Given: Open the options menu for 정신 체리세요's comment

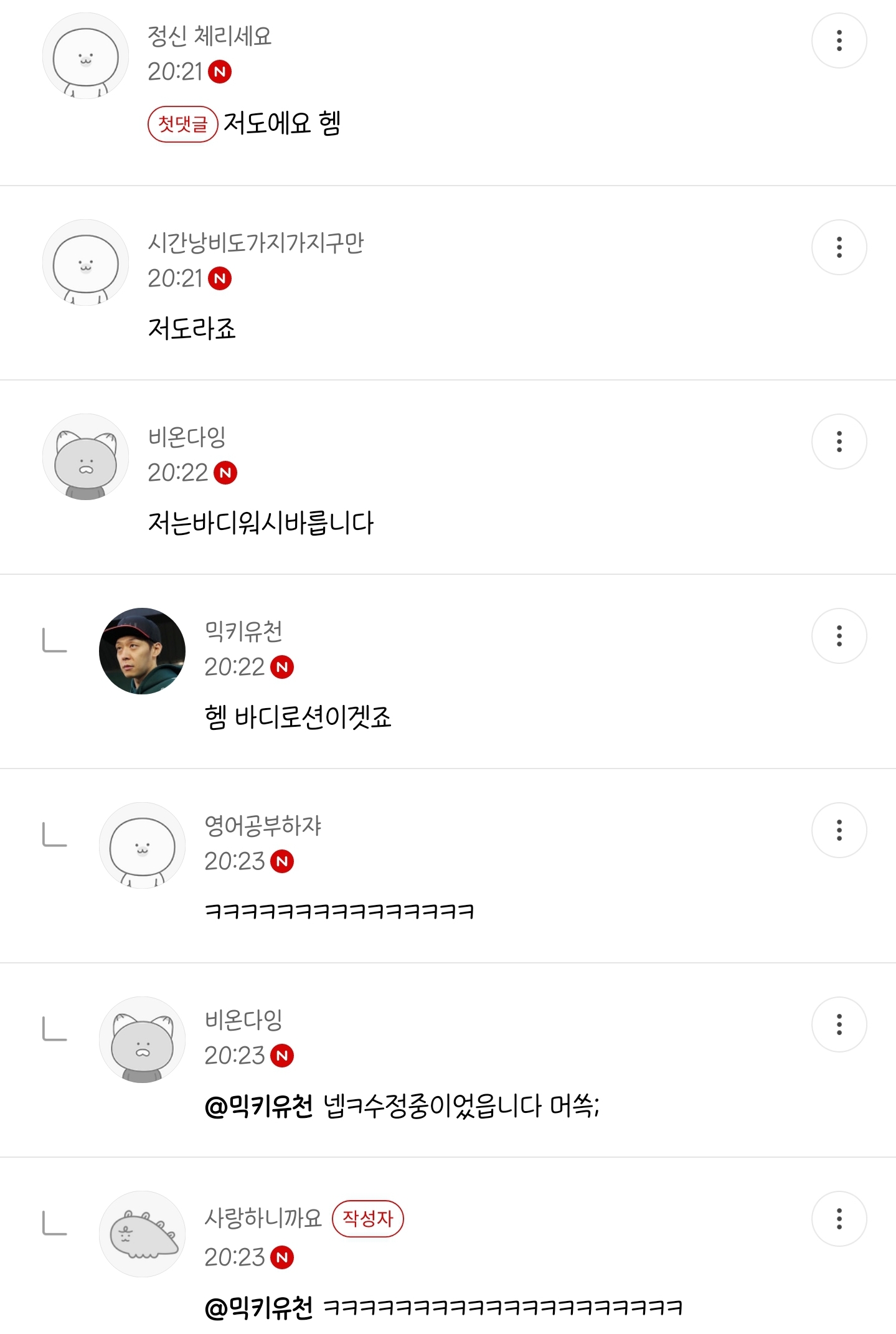Looking at the screenshot, I should point(839,40).
